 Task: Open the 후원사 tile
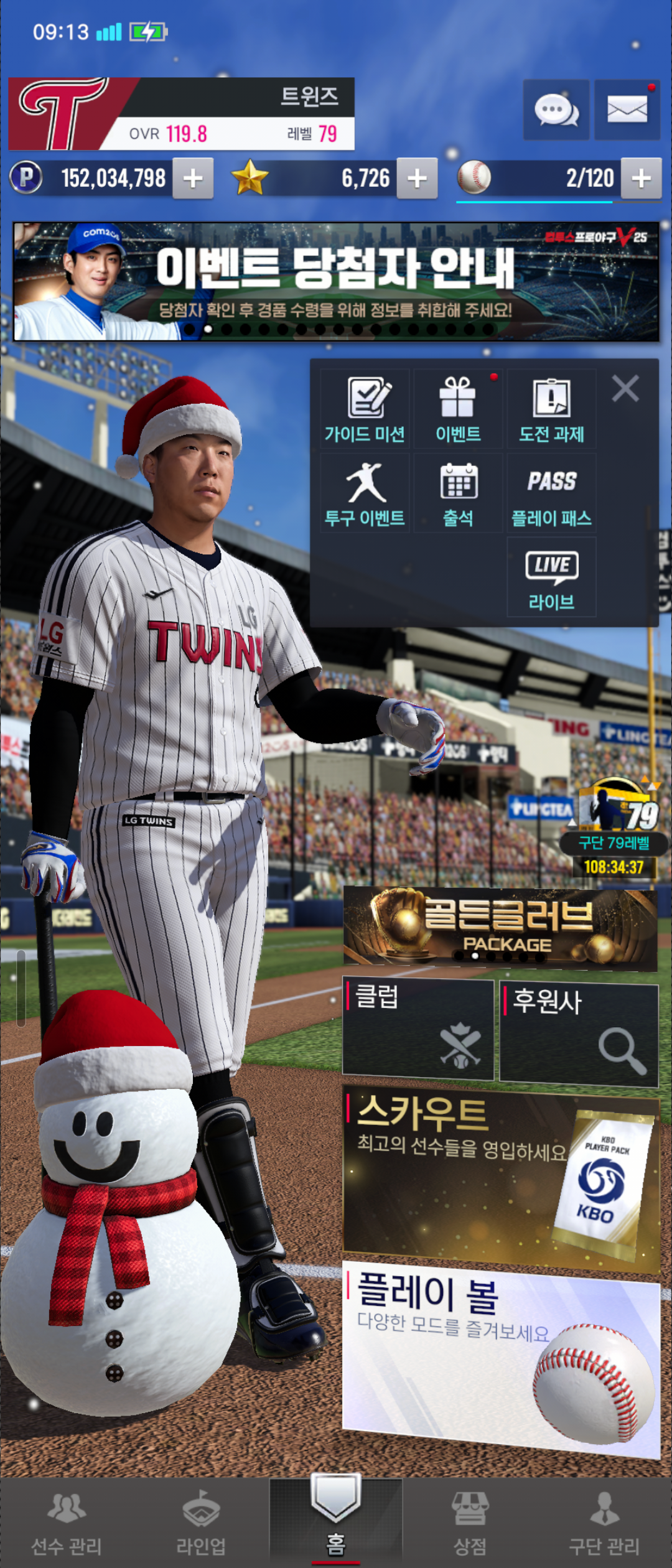[579, 1034]
